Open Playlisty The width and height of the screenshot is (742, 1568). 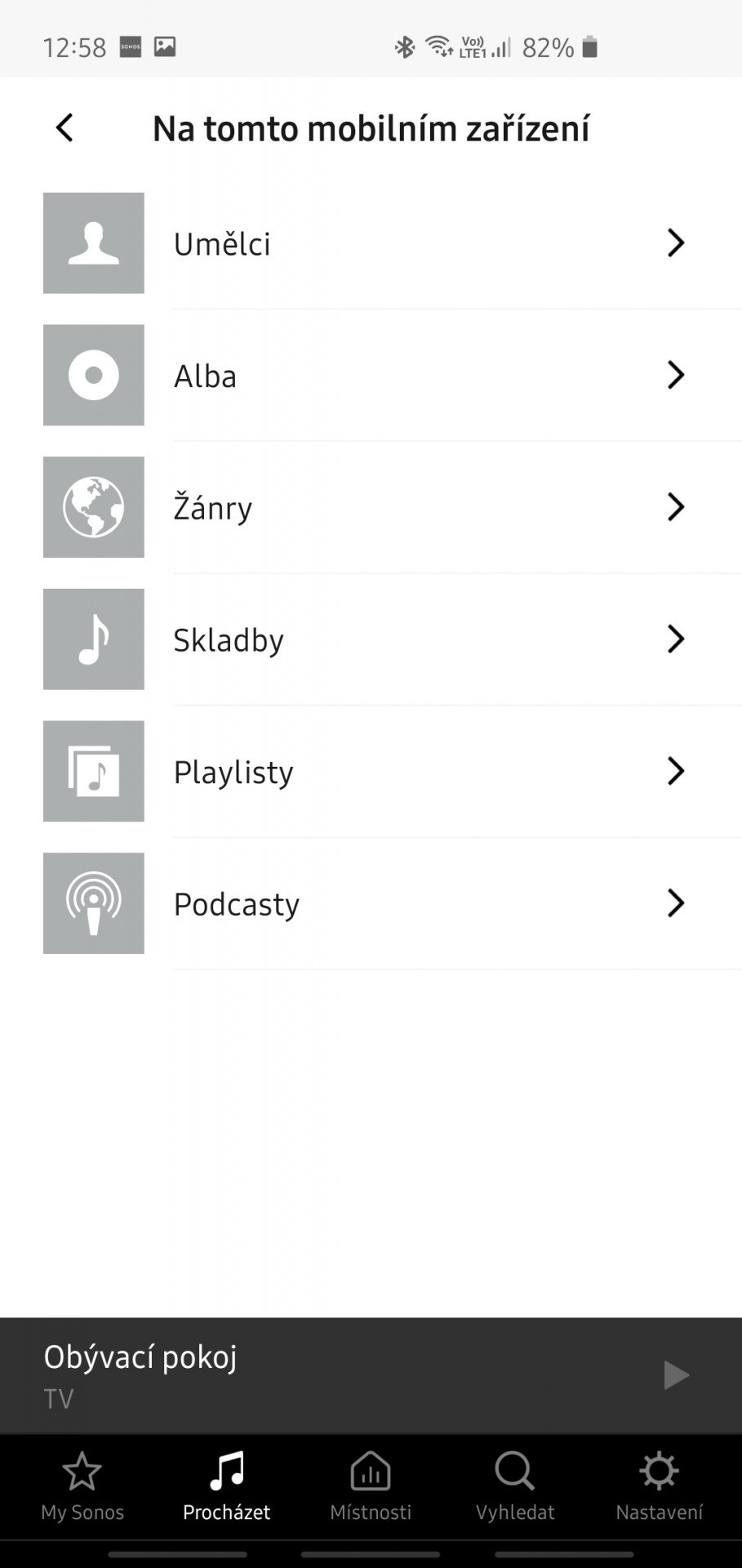tap(371, 772)
